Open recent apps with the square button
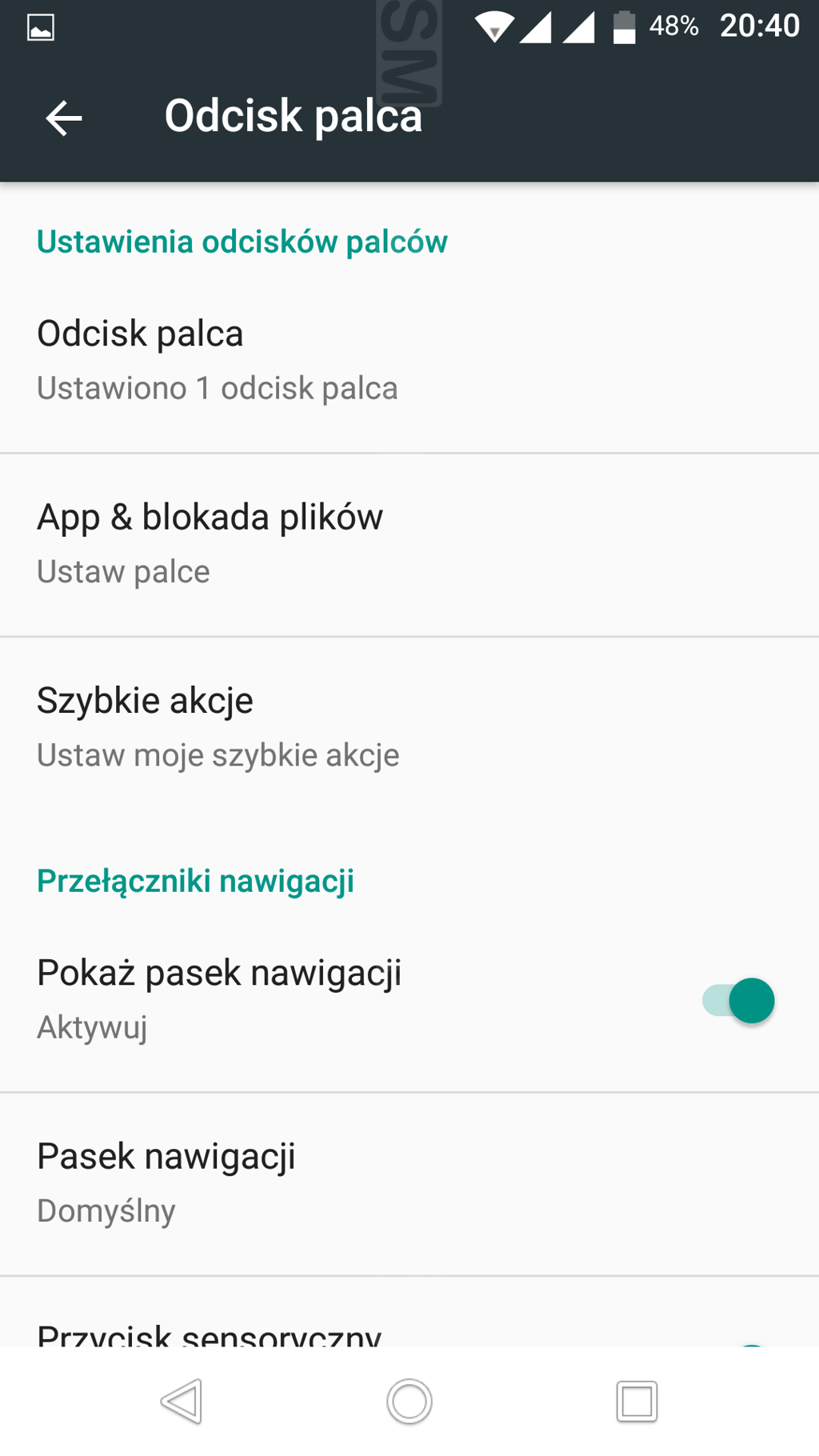The height and width of the screenshot is (1456, 819). pyautogui.click(x=637, y=1402)
